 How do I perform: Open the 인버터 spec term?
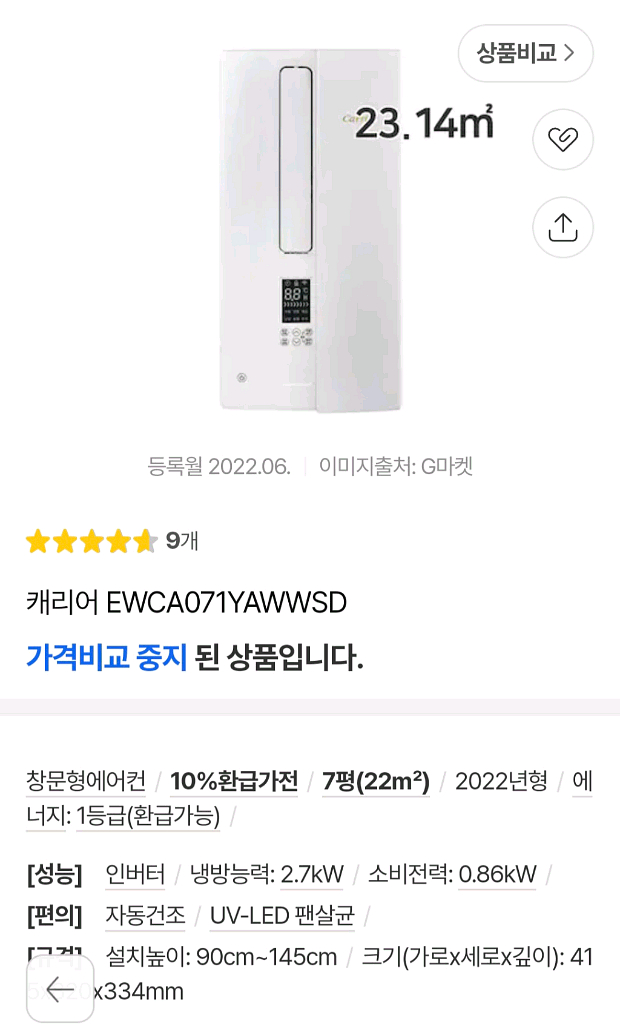pos(135,875)
